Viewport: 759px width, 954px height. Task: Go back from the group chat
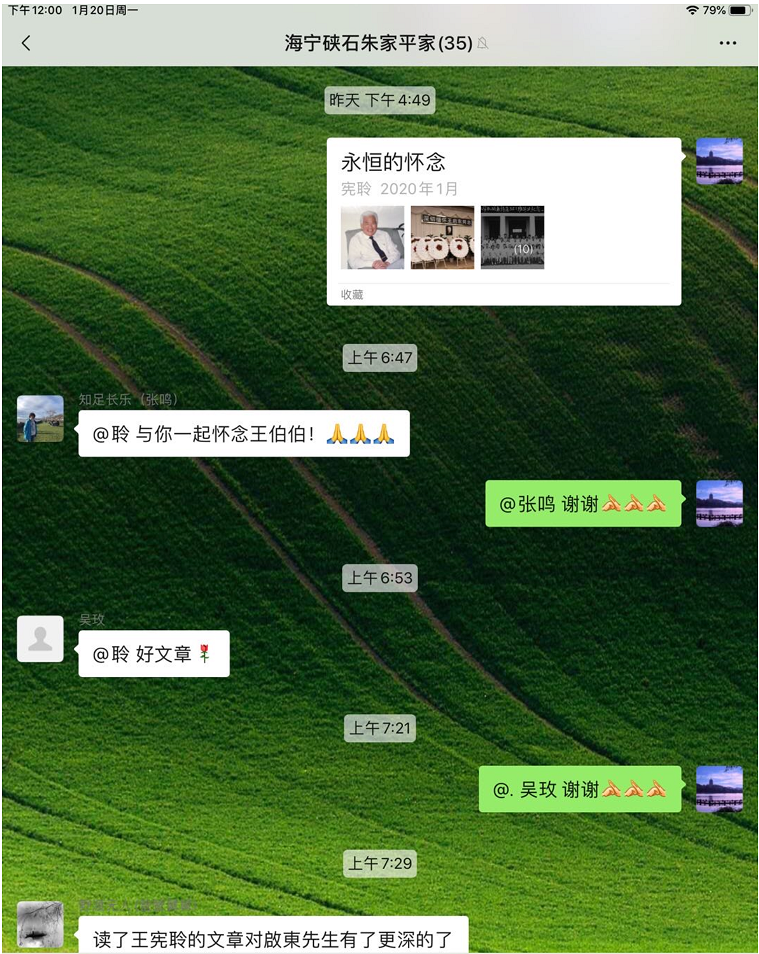tap(26, 43)
